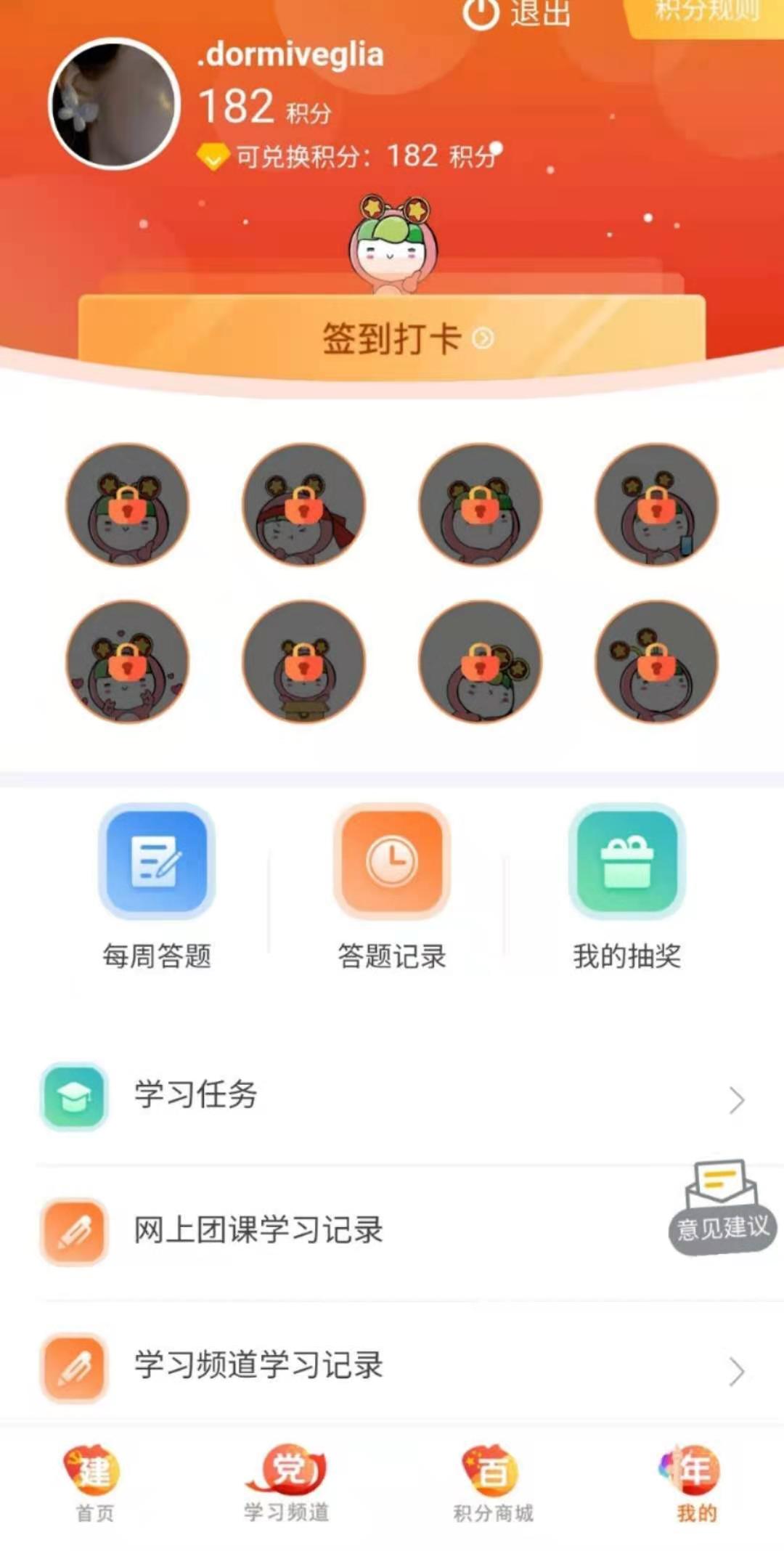Open the 学习任务 row
784x1551 pixels.
point(392,1096)
